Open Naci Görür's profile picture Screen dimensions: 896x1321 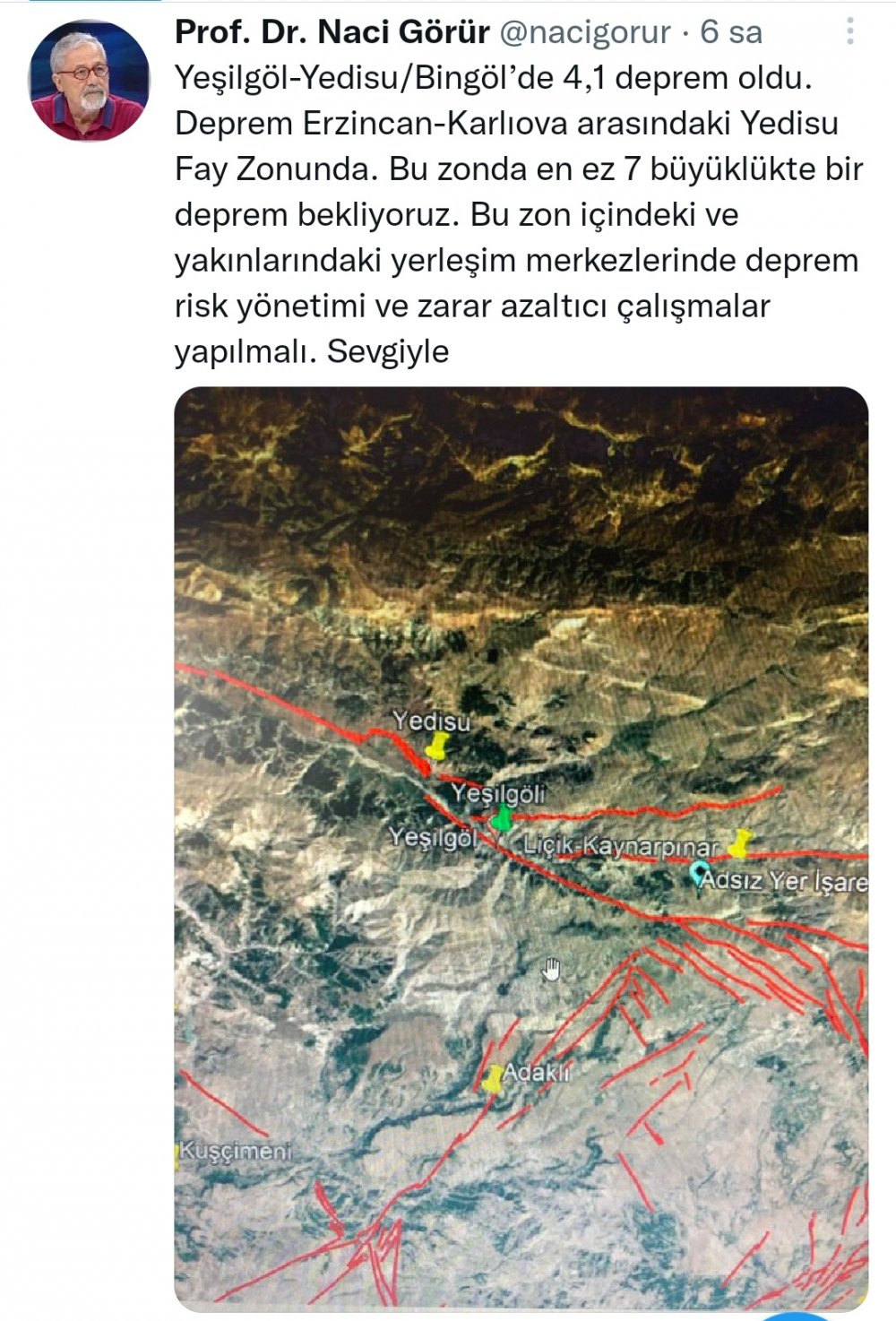(x=90, y=82)
